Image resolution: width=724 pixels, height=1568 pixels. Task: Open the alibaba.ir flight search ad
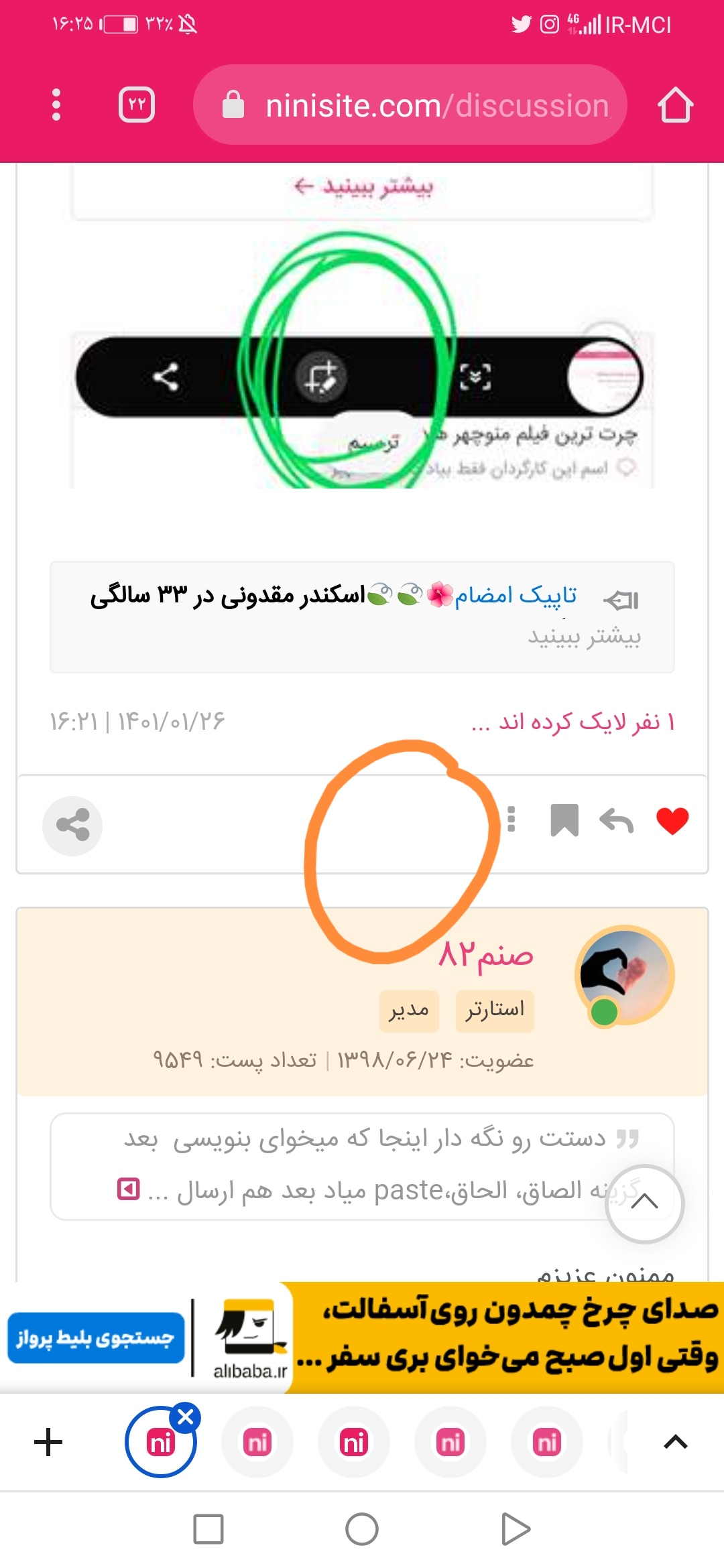(95, 1337)
